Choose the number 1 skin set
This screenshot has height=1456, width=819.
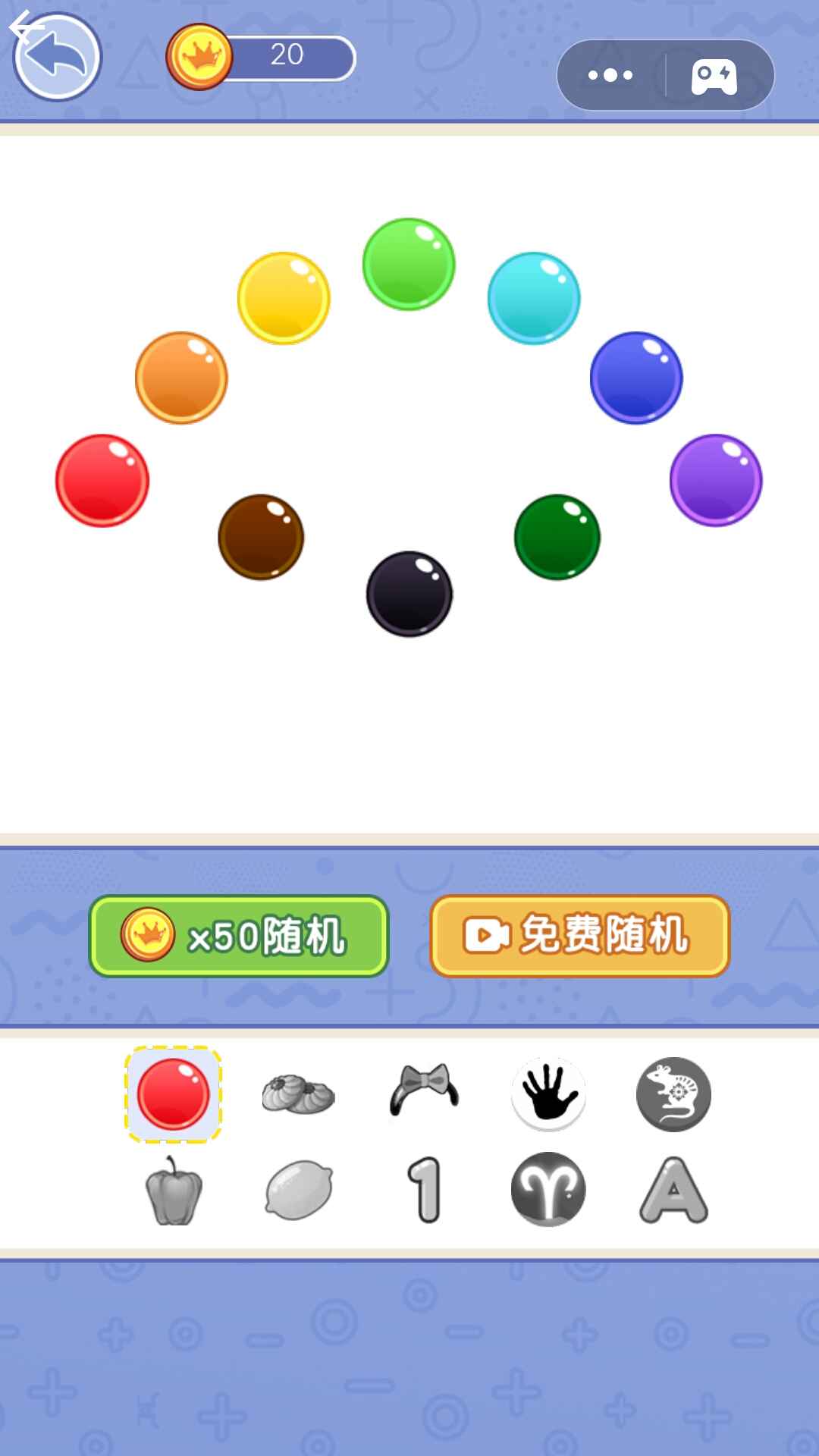(425, 1189)
